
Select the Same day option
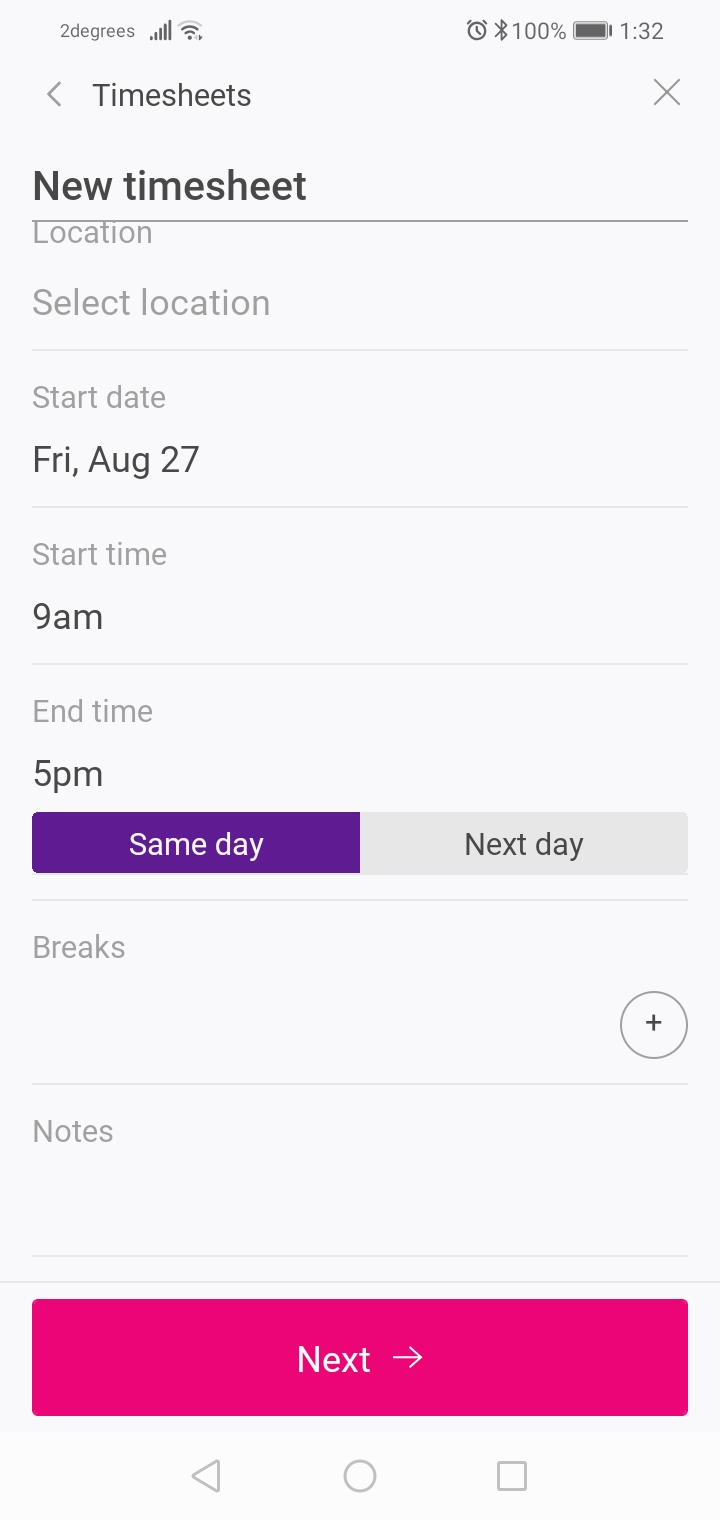195,843
